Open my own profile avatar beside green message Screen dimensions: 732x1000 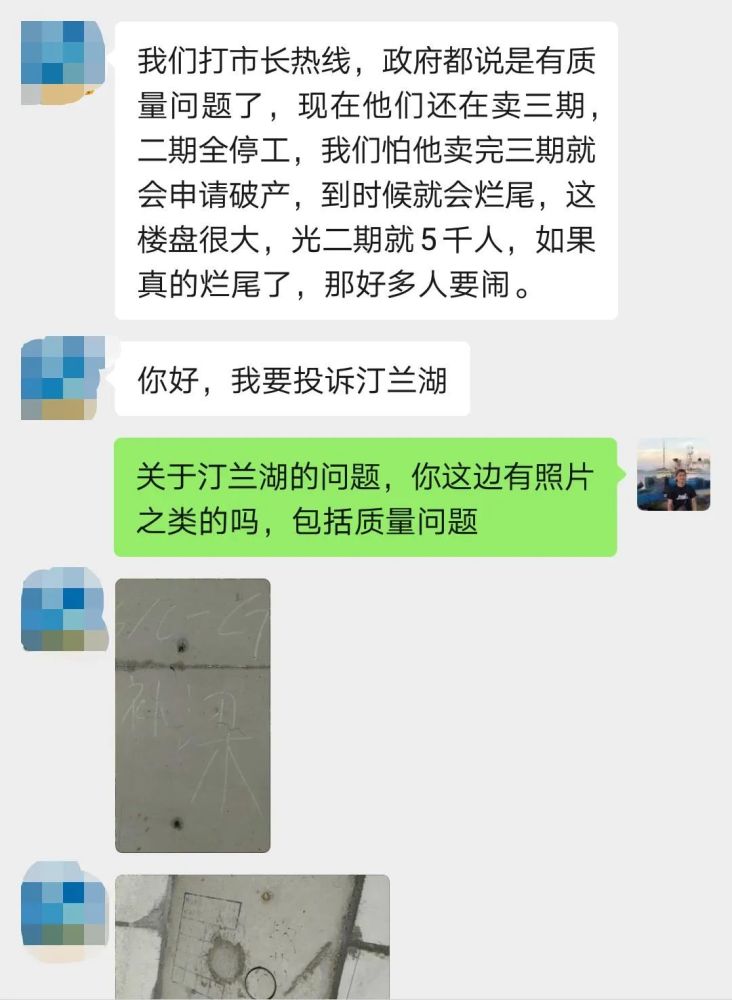pyautogui.click(x=673, y=475)
